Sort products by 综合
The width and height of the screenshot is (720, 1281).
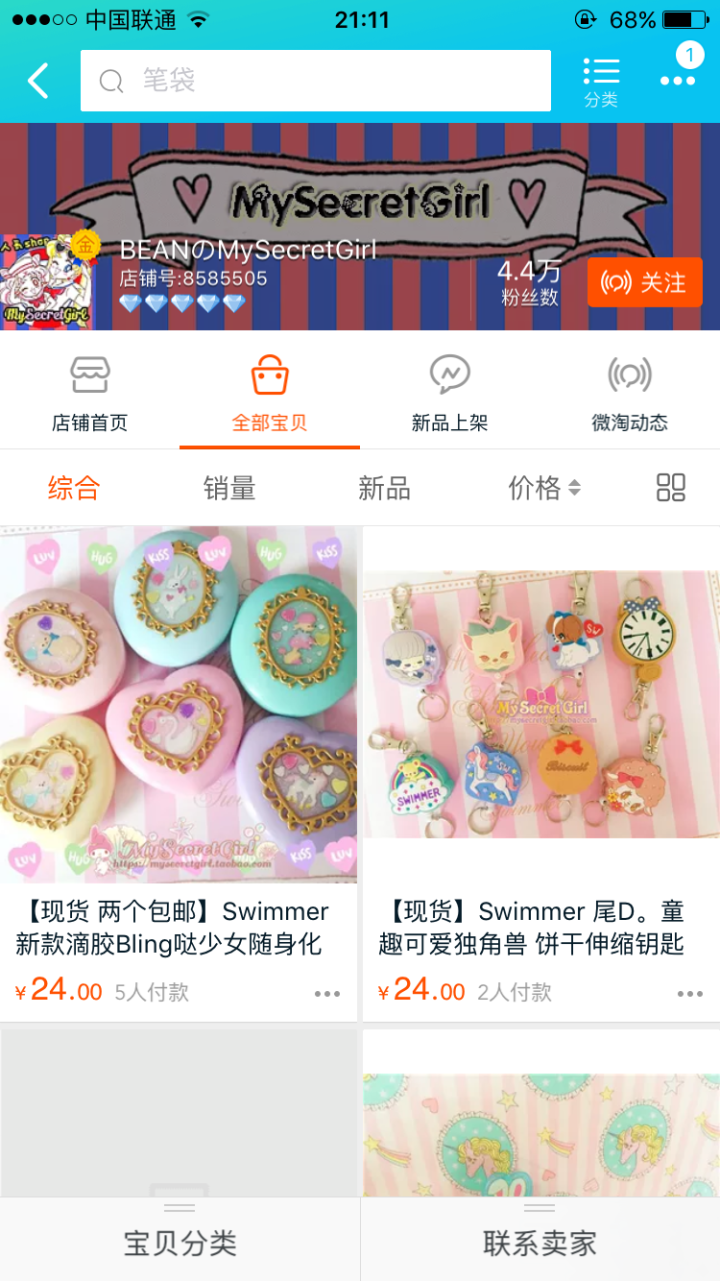[74, 488]
